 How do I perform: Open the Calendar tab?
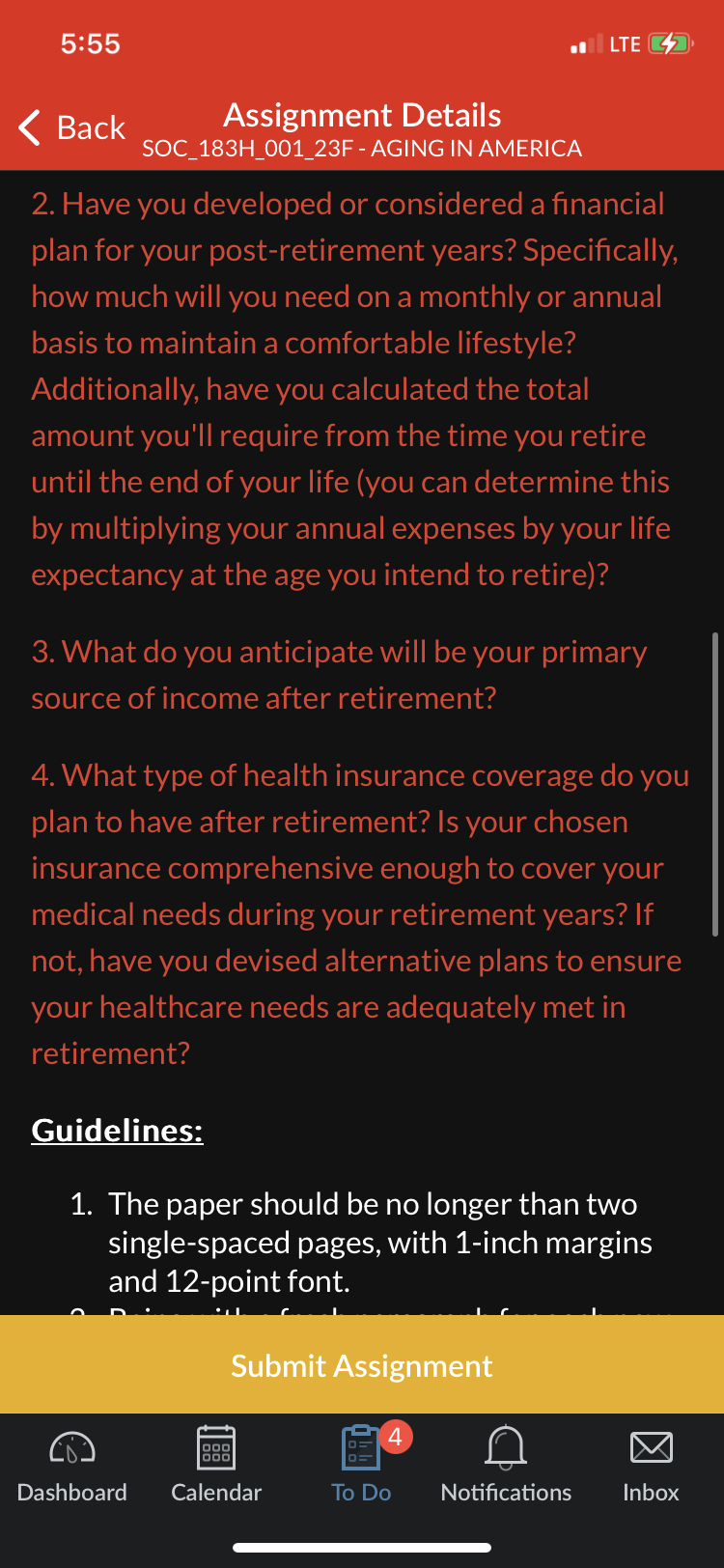click(x=216, y=1465)
